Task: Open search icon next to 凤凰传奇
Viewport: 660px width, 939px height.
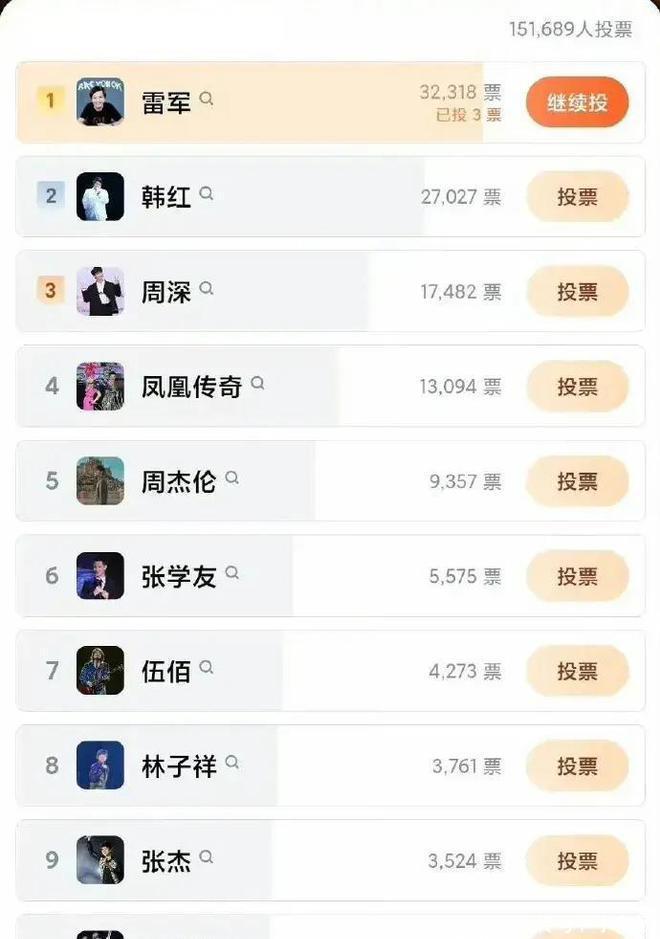Action: pyautogui.click(x=258, y=383)
